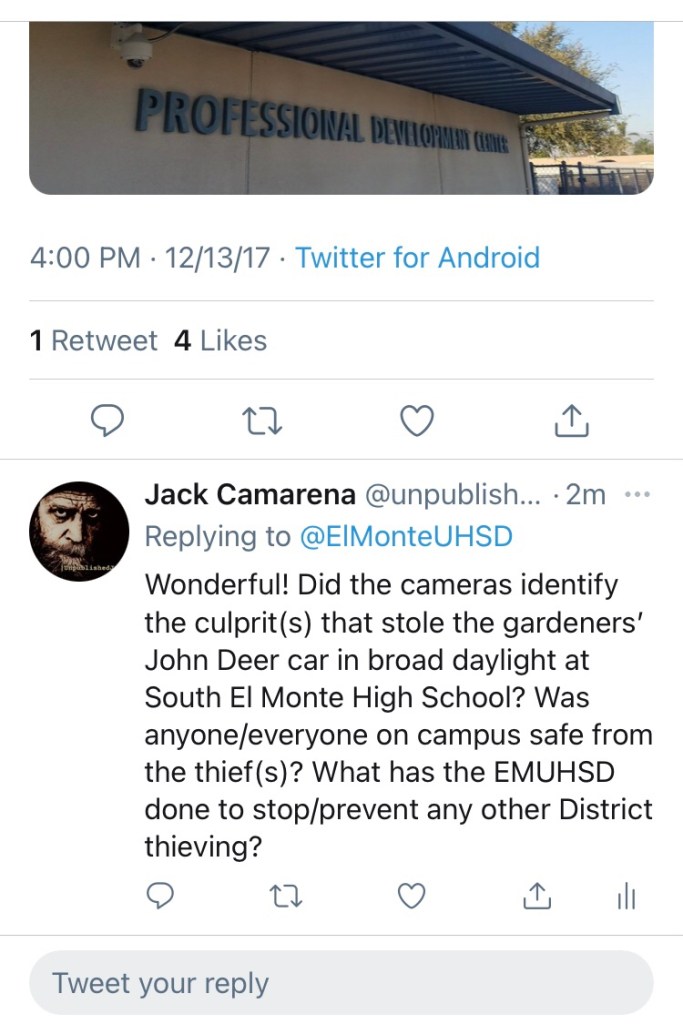Viewport: 683px width, 1024px height.
Task: Open Jack Camarena's profile picture
Action: point(79,531)
